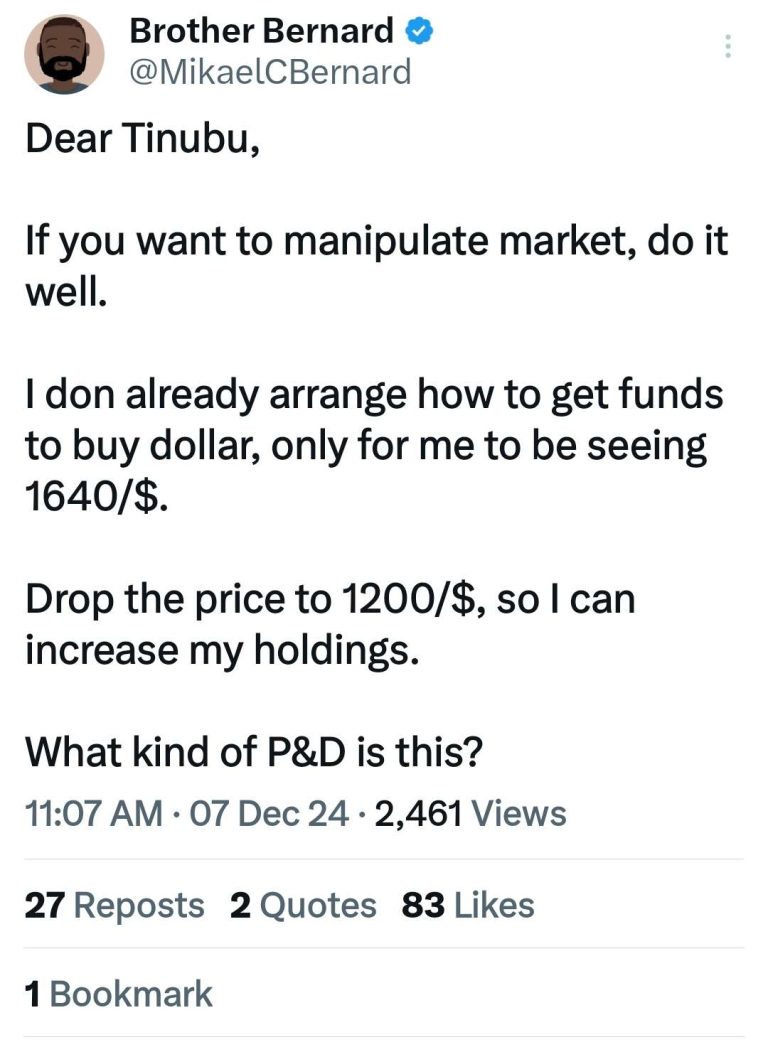Open Brother Bernard's profile picture

[x=64, y=55]
